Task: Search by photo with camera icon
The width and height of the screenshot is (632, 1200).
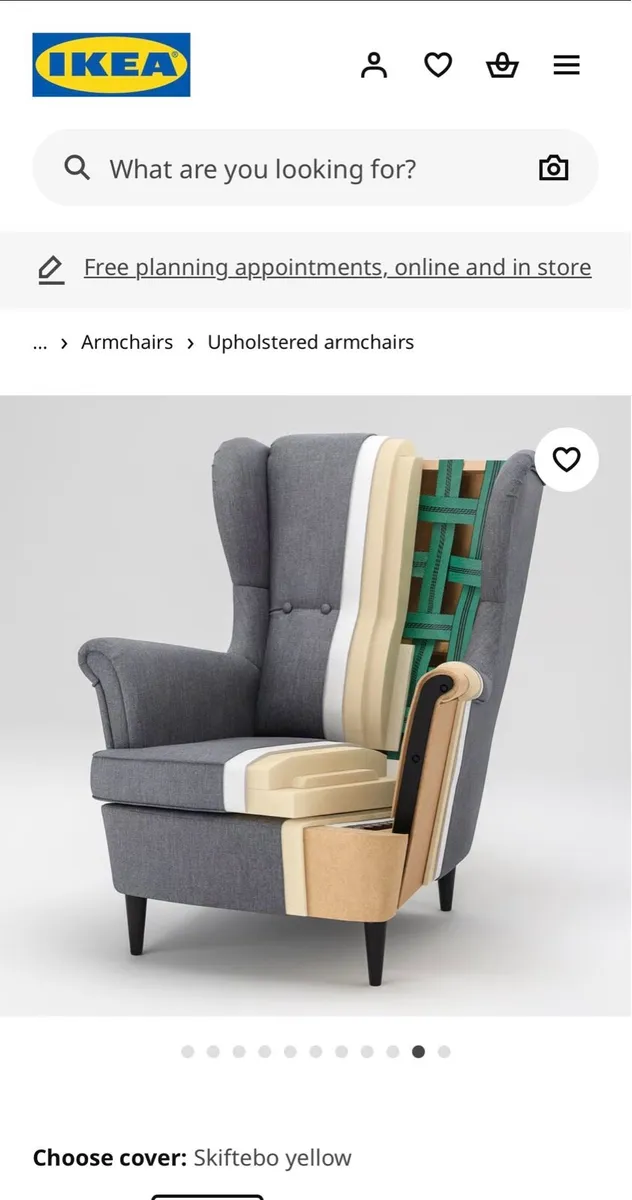Action: [x=553, y=168]
